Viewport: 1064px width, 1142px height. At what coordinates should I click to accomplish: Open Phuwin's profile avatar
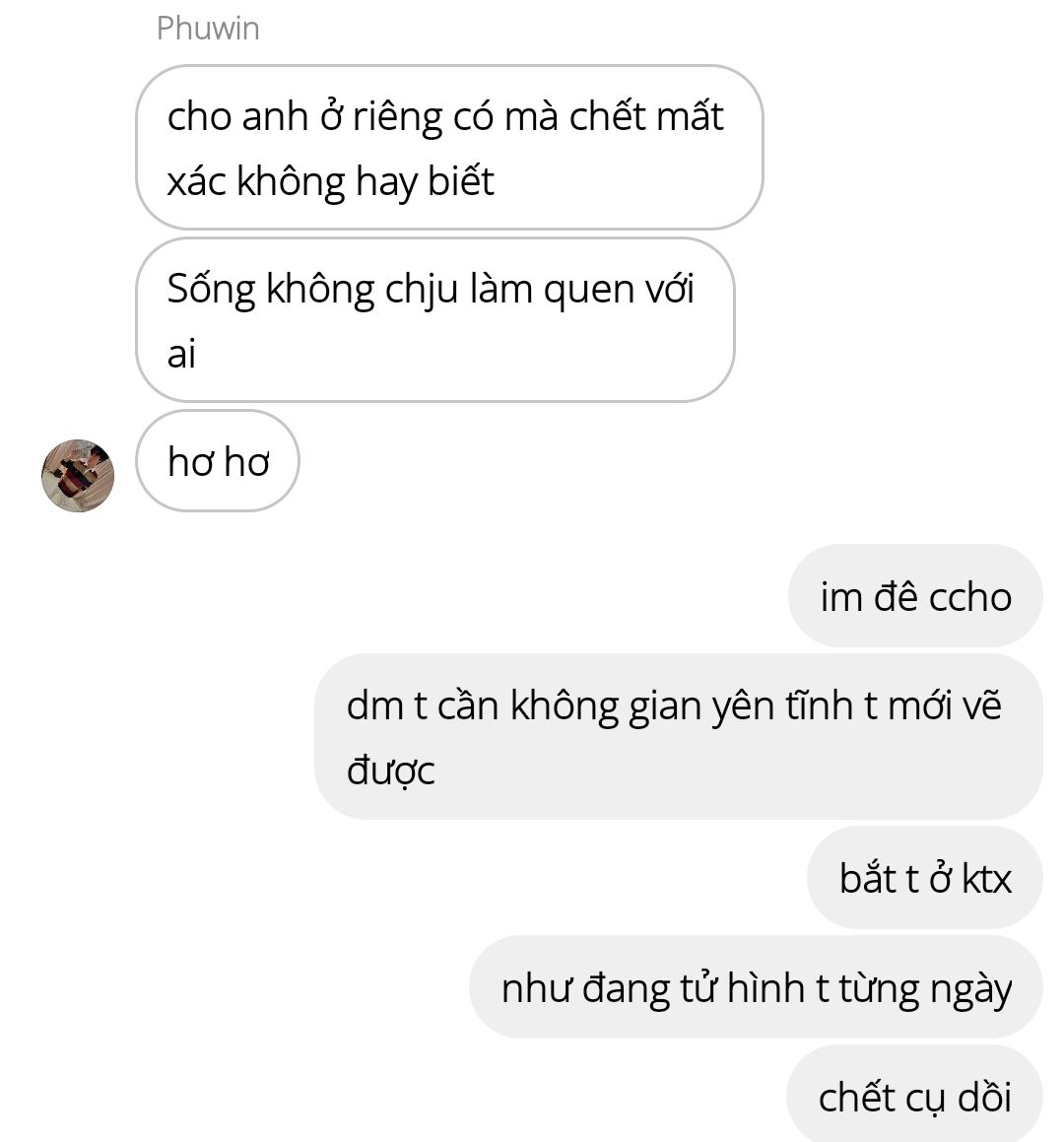click(x=78, y=476)
